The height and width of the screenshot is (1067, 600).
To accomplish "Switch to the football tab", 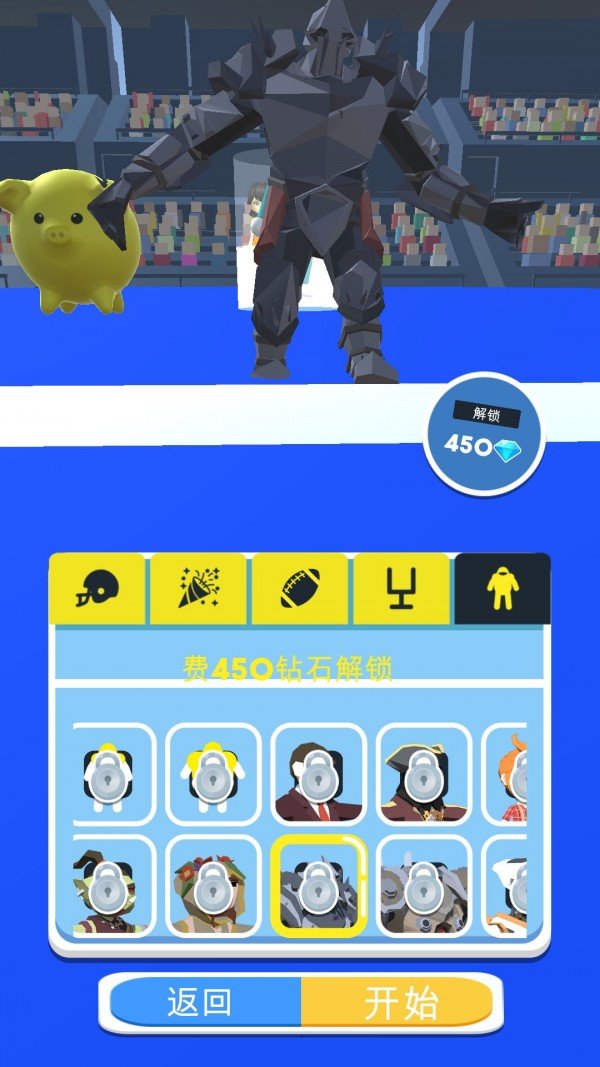I will 300,589.
